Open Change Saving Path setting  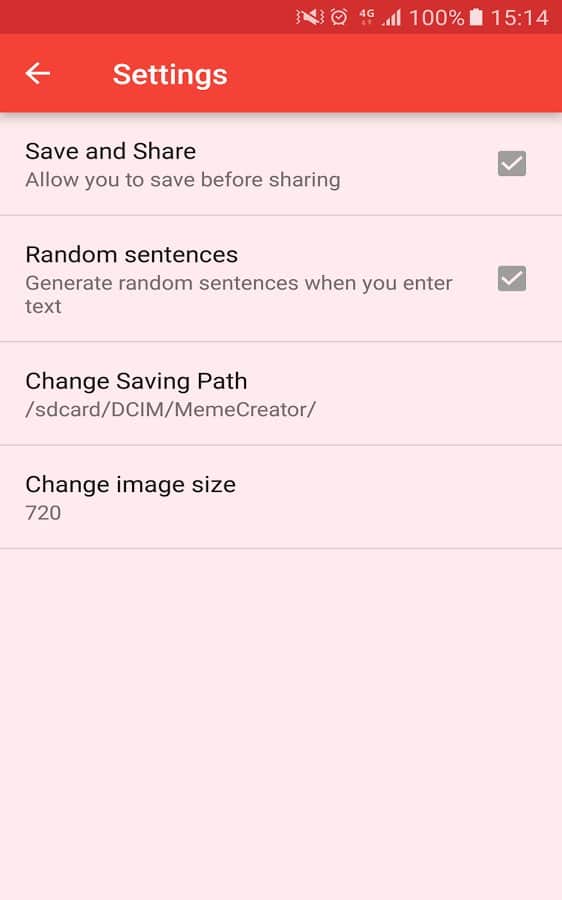click(x=281, y=394)
